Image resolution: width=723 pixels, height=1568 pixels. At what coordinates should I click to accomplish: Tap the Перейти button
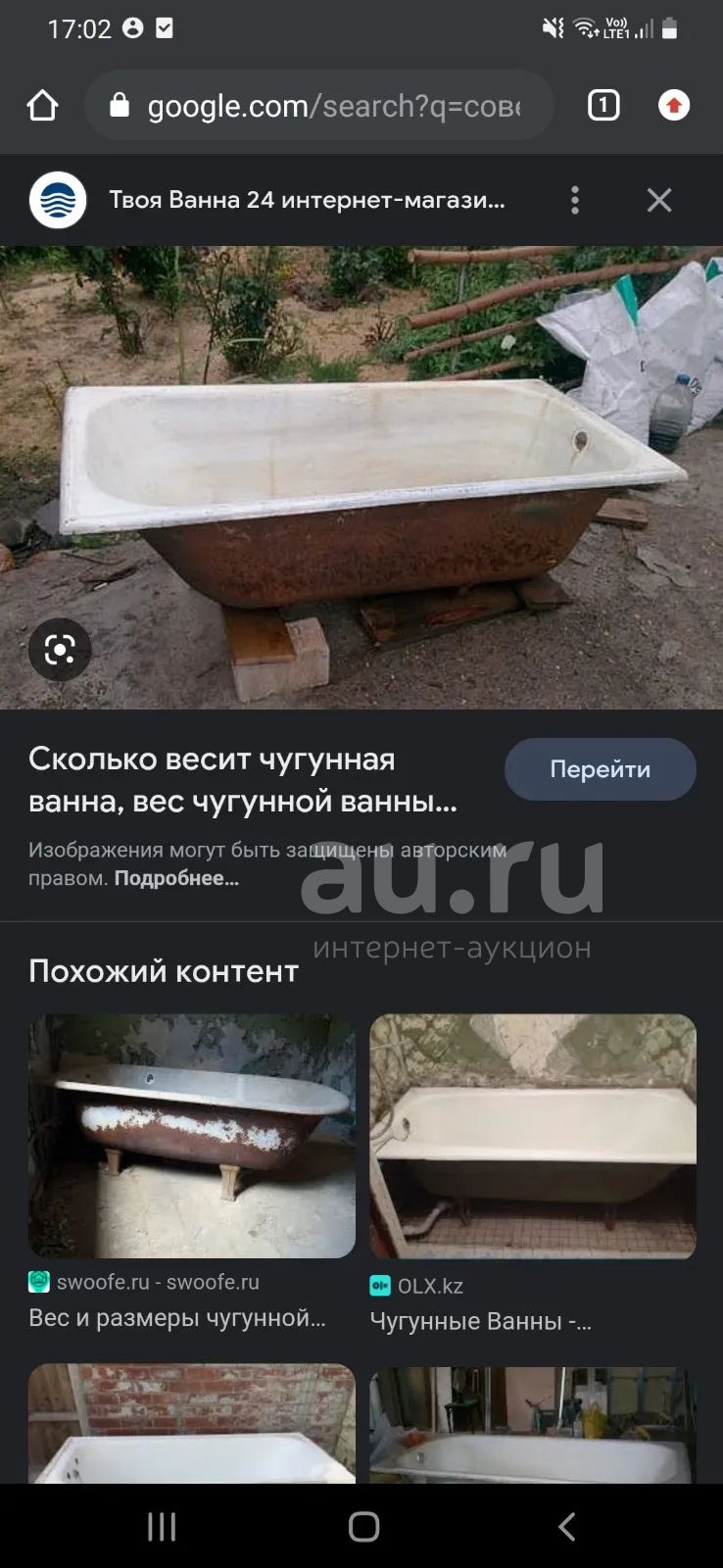(x=600, y=769)
